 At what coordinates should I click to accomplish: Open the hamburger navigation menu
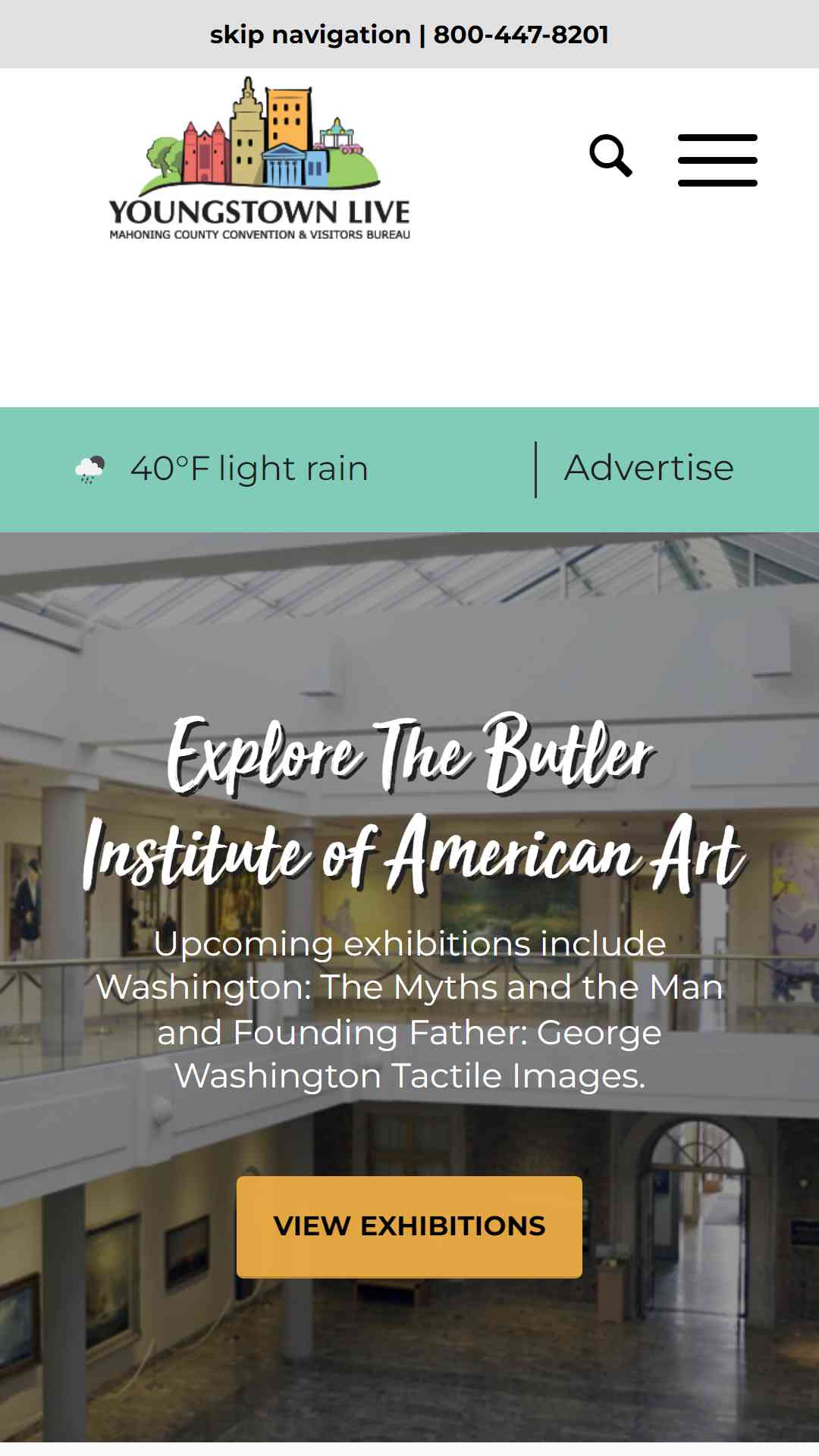click(x=717, y=160)
